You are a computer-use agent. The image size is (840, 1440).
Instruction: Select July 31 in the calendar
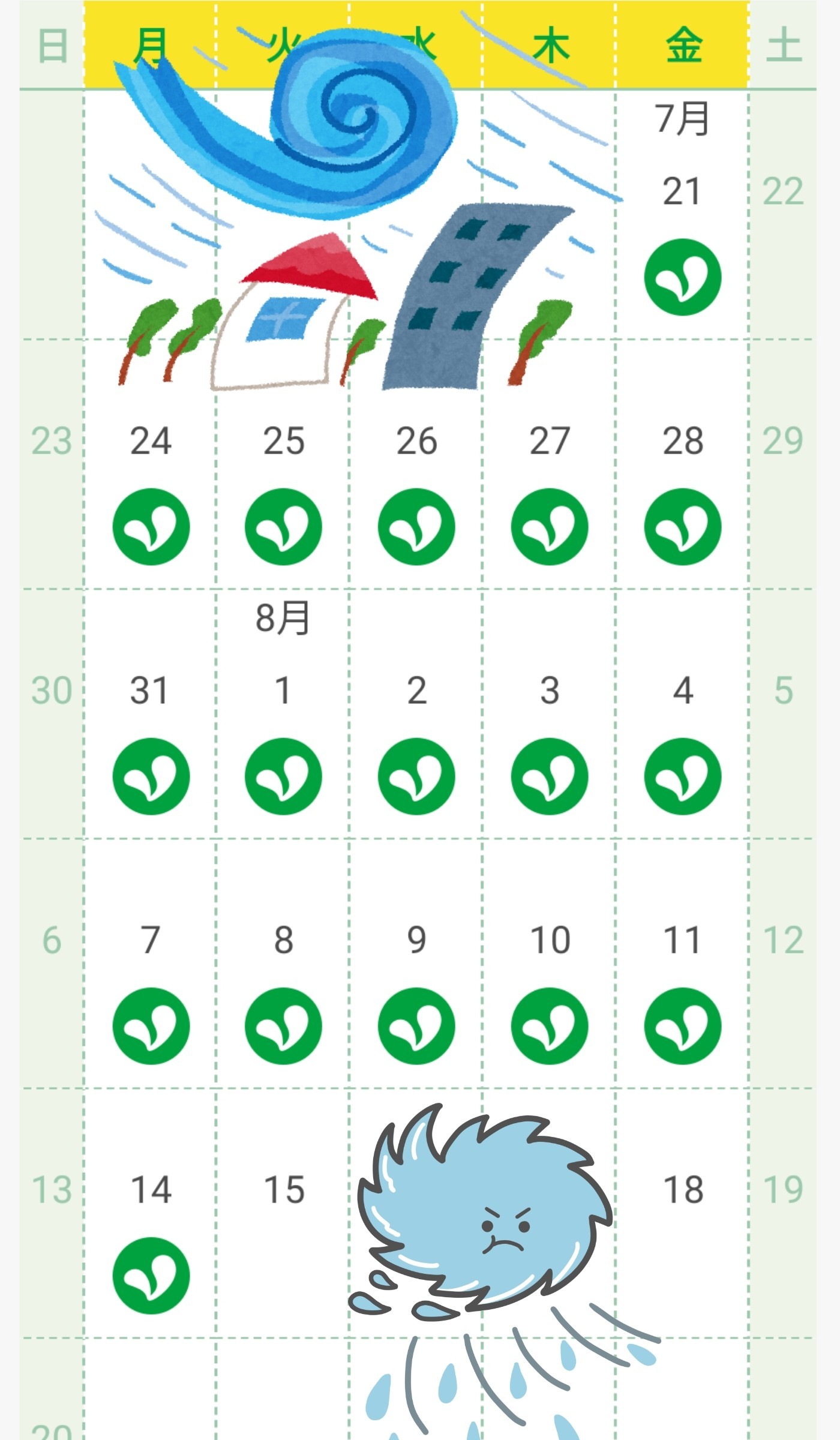(150, 713)
